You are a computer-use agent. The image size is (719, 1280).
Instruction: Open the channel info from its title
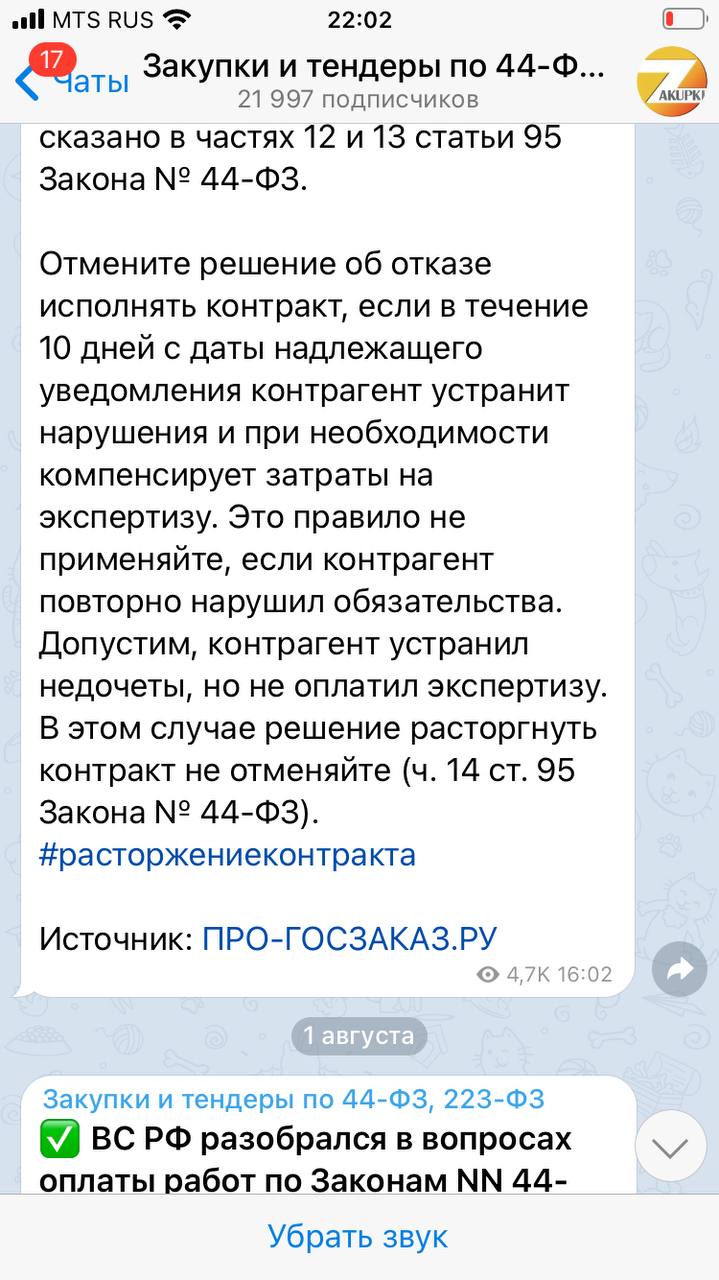[375, 68]
